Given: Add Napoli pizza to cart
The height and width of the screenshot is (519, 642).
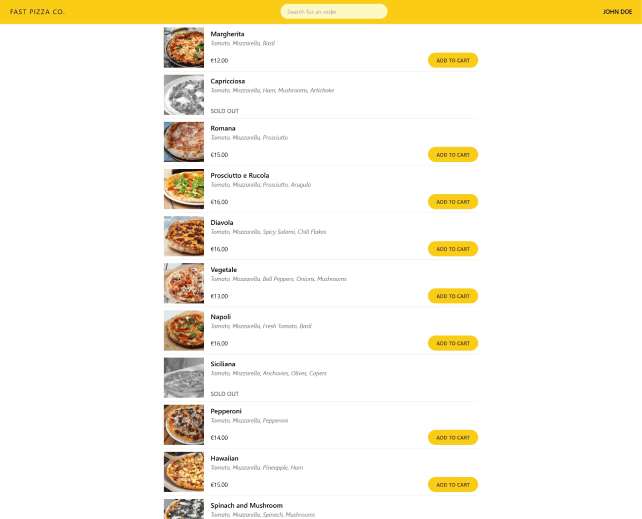Looking at the screenshot, I should 452,343.
